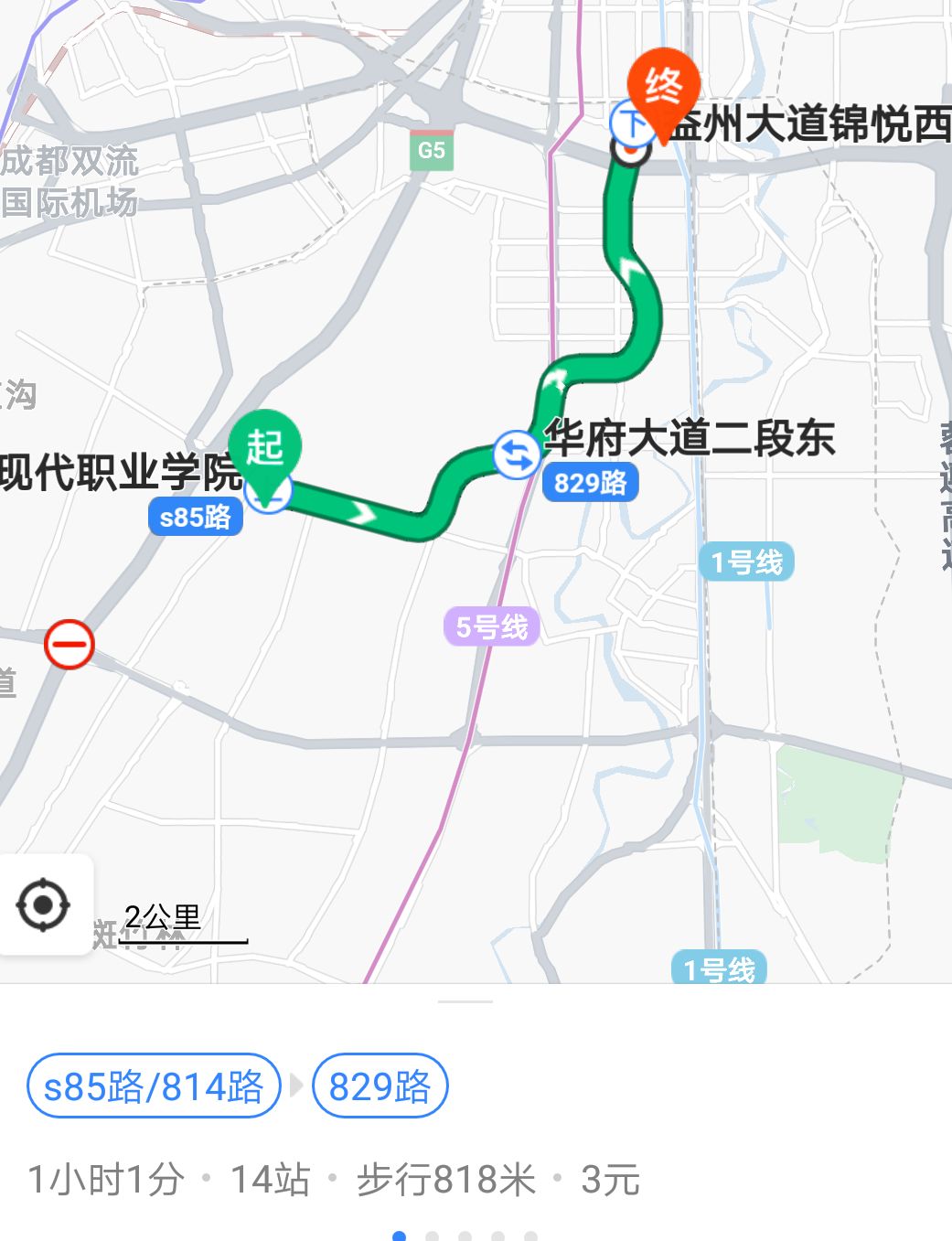Select the s85路/814路 route option

pyautogui.click(x=153, y=1086)
